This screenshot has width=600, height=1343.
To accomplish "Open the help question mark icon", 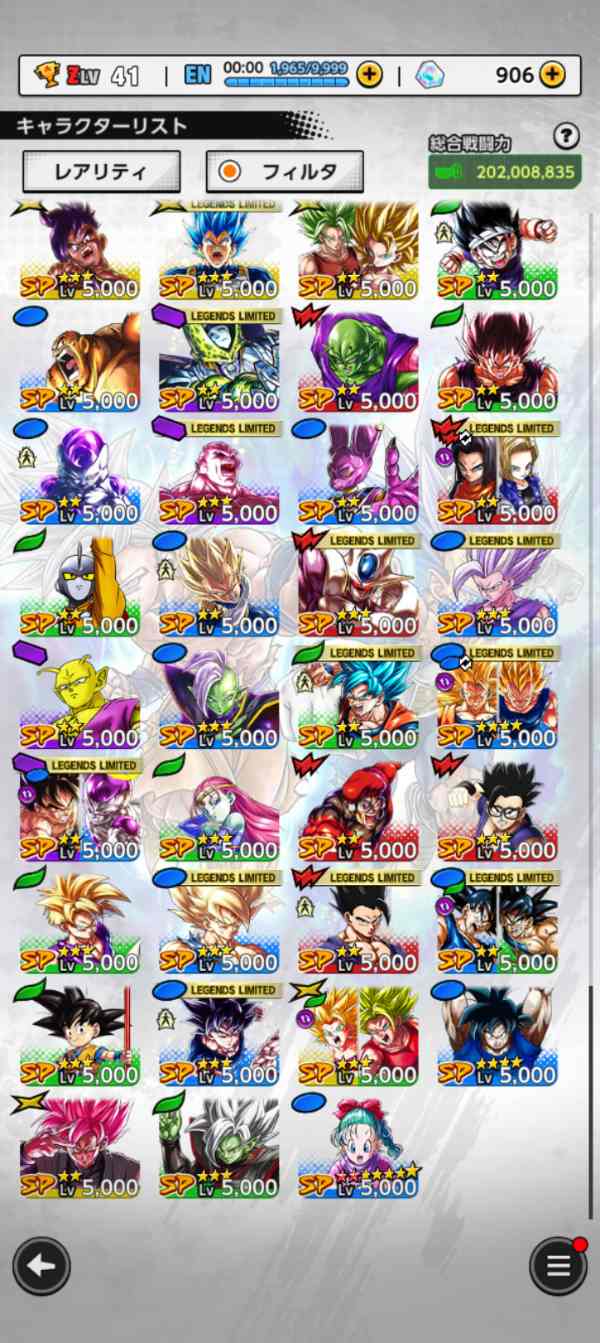I will [566, 136].
